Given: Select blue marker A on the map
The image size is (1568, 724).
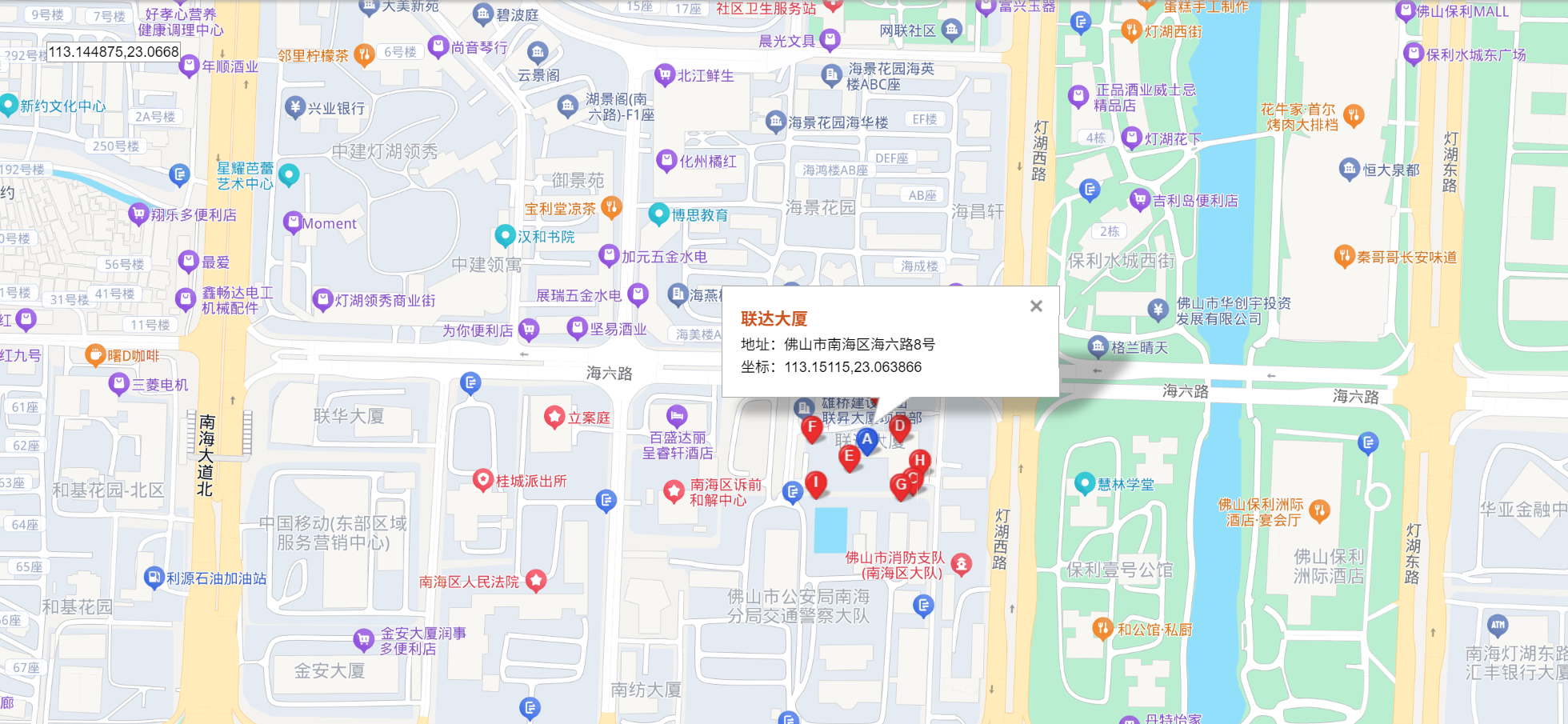Looking at the screenshot, I should coord(866,439).
